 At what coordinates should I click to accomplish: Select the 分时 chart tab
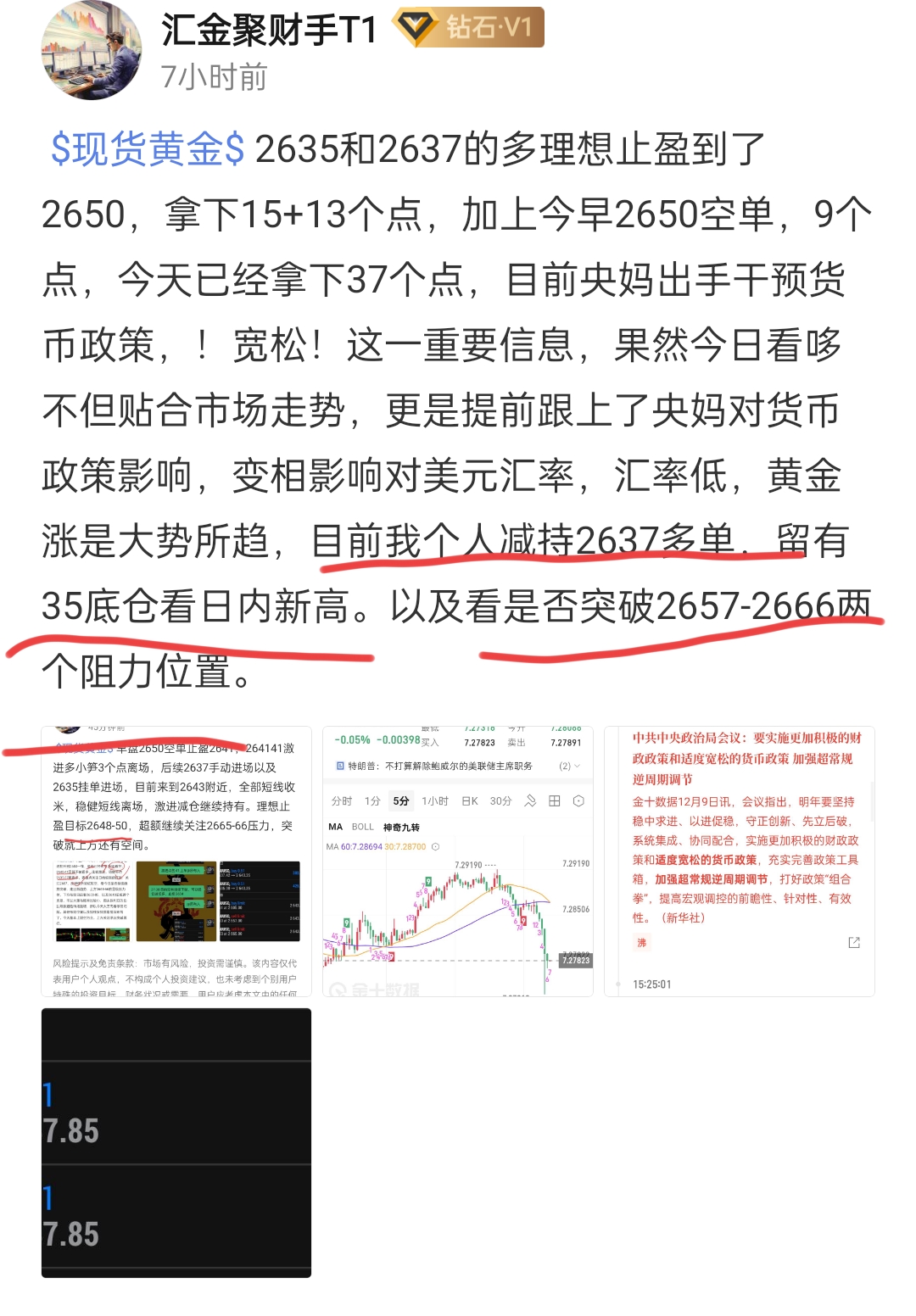[x=342, y=802]
